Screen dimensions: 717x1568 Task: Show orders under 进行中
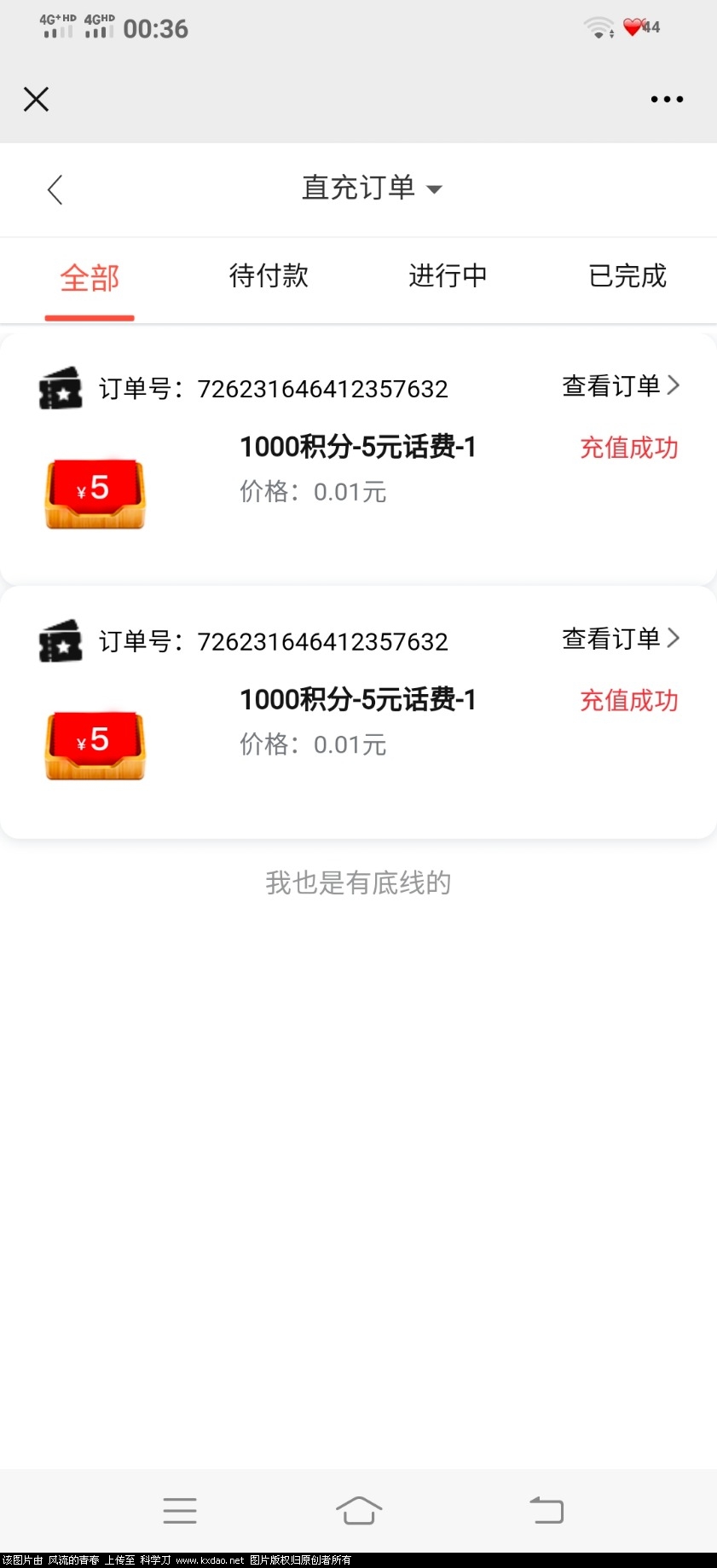448,276
